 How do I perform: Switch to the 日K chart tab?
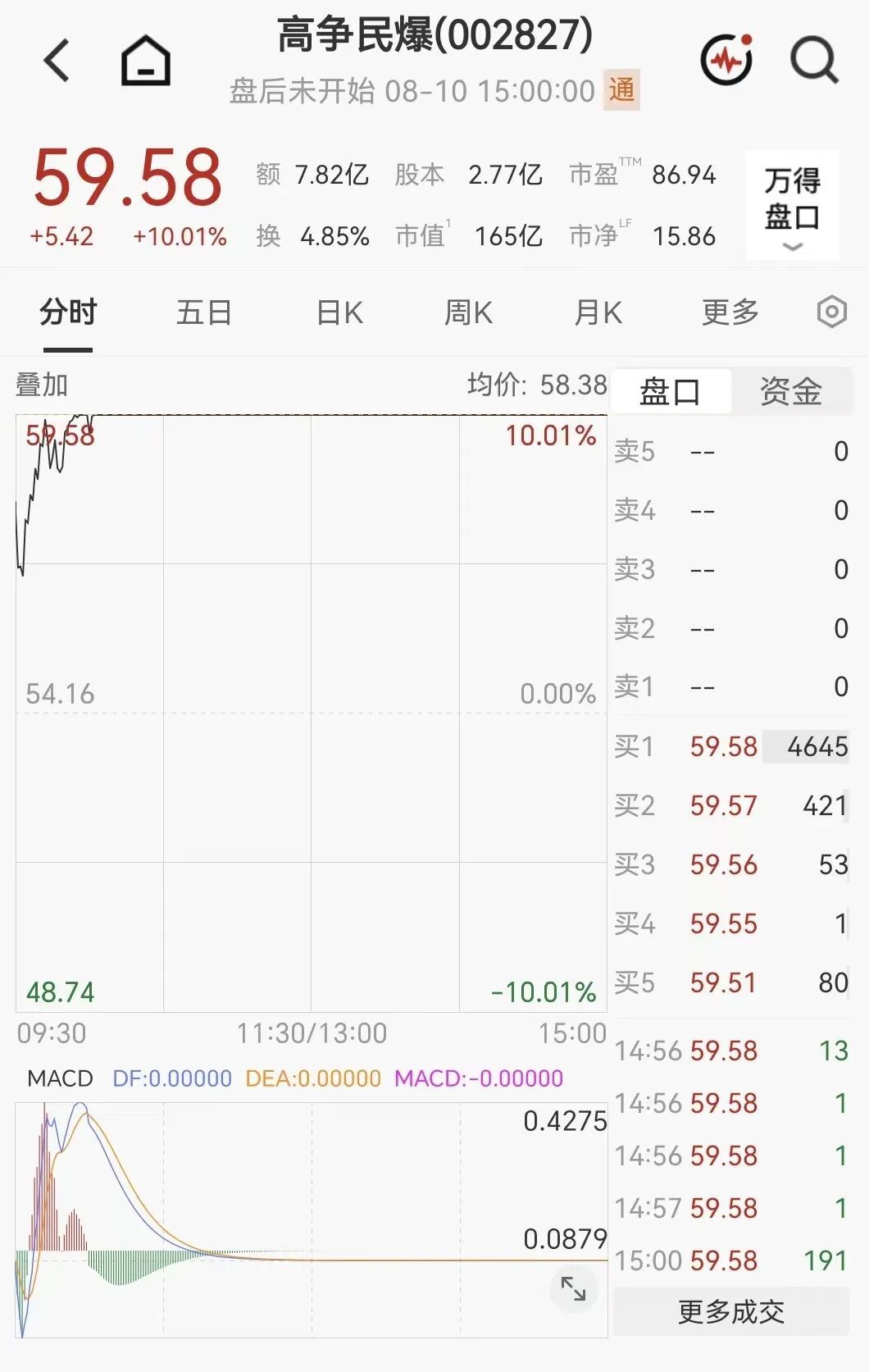[339, 312]
